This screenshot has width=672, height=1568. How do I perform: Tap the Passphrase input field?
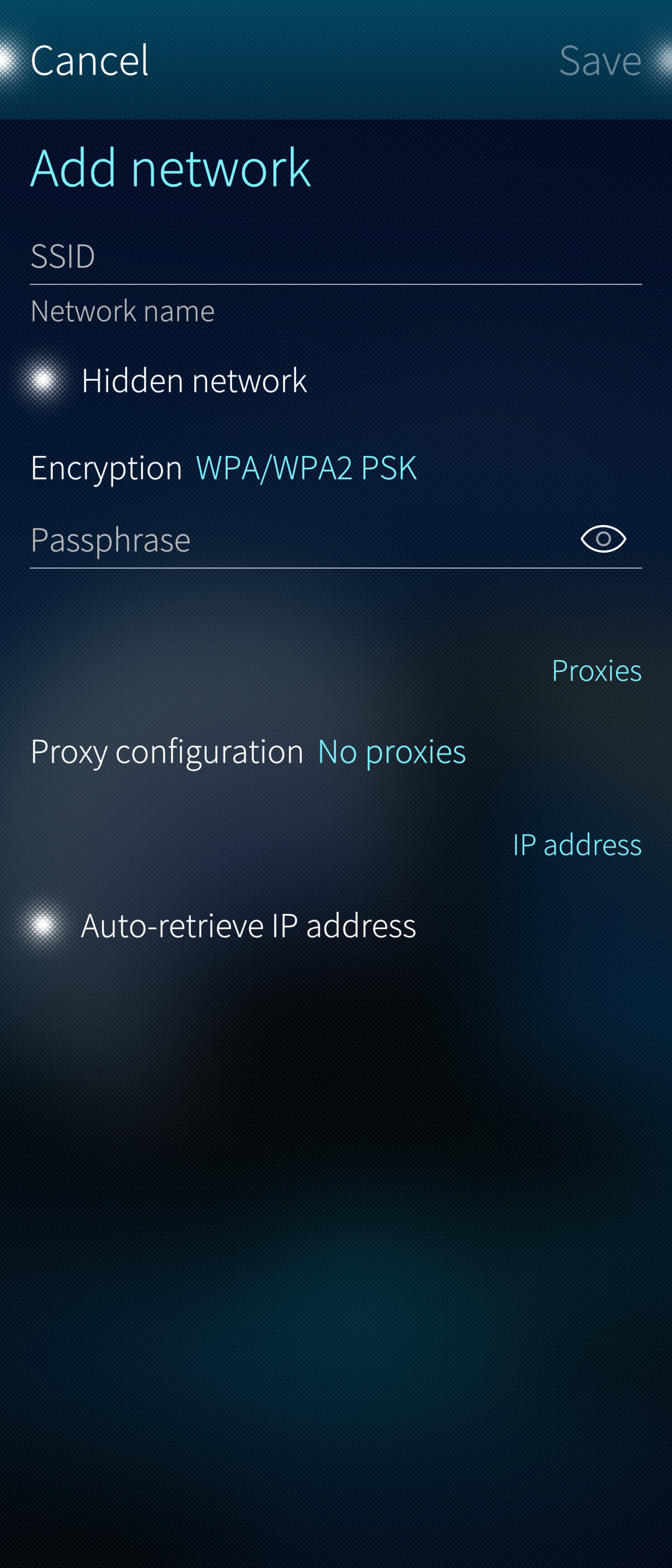point(292,539)
